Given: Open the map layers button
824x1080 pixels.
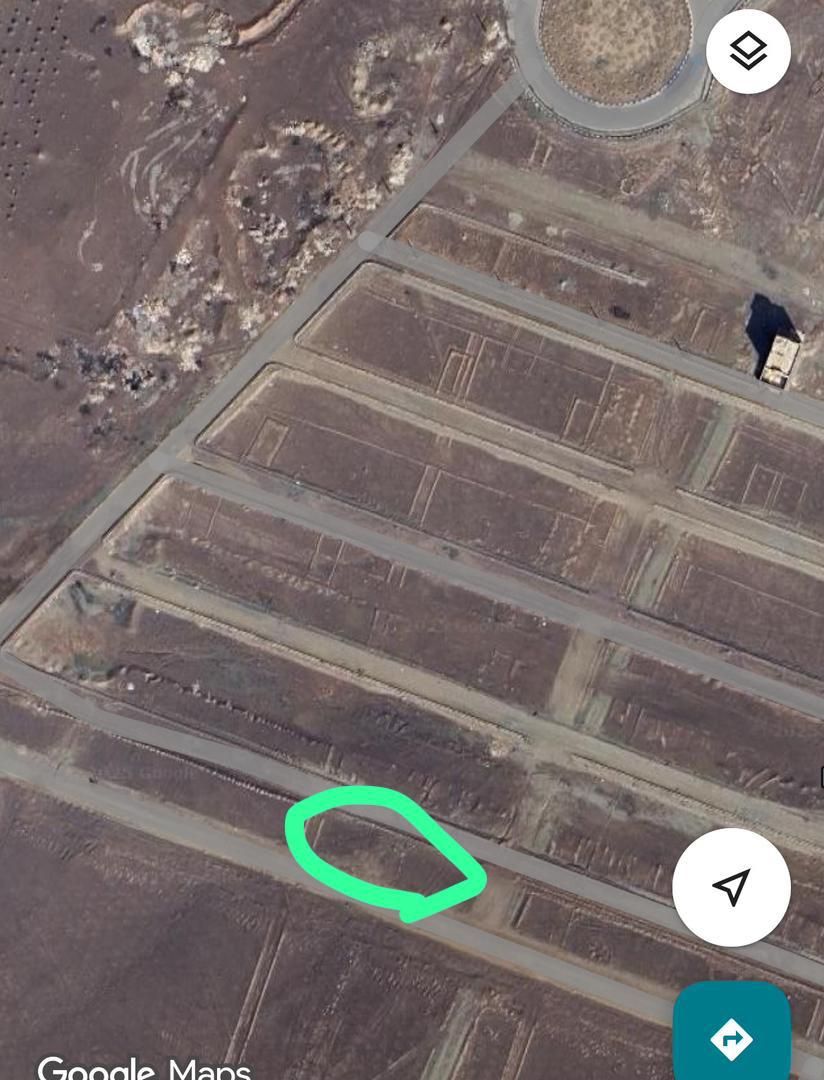Looking at the screenshot, I should pyautogui.click(x=748, y=52).
